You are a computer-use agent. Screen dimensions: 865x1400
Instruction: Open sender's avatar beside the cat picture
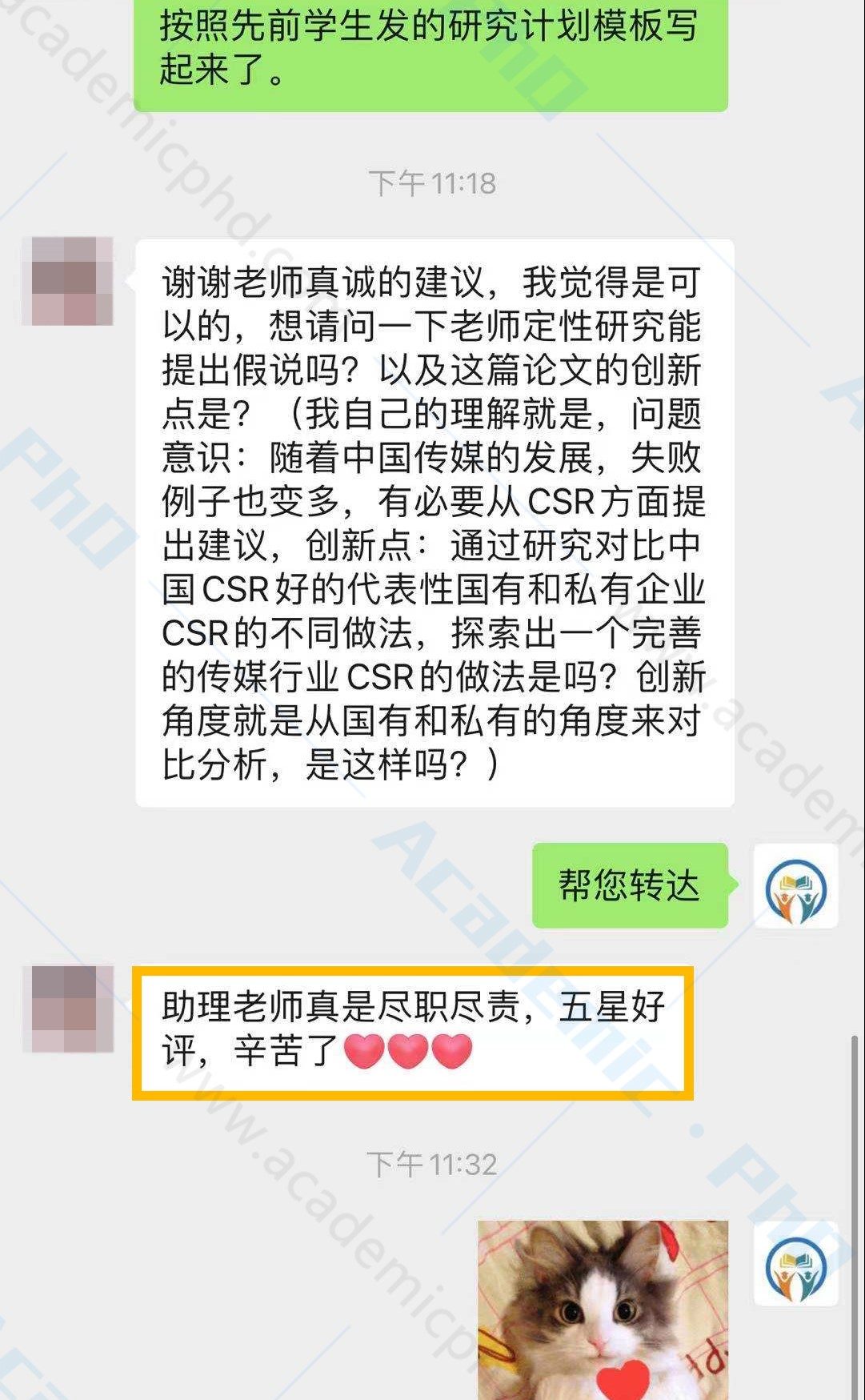796,1264
